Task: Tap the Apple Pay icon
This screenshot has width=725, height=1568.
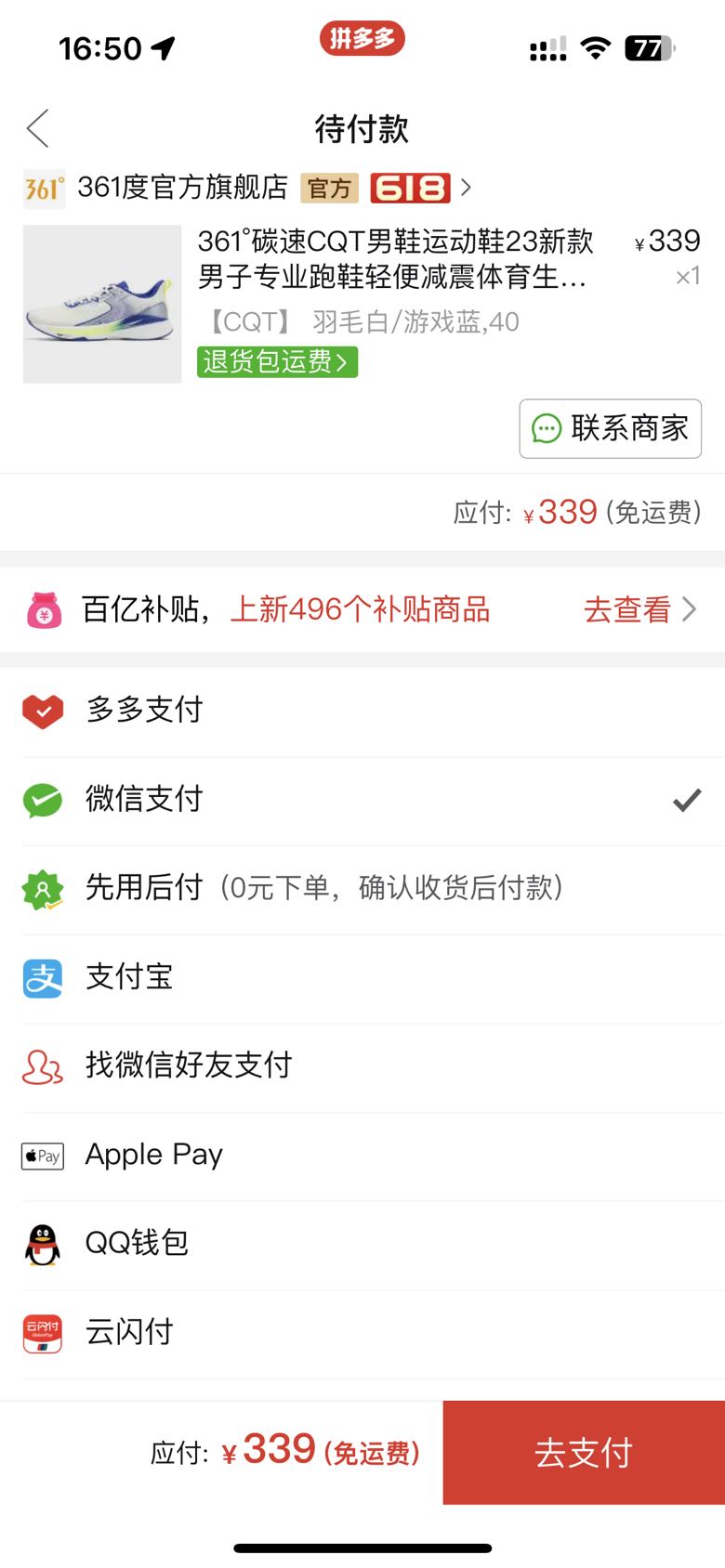Action: pyautogui.click(x=42, y=1156)
